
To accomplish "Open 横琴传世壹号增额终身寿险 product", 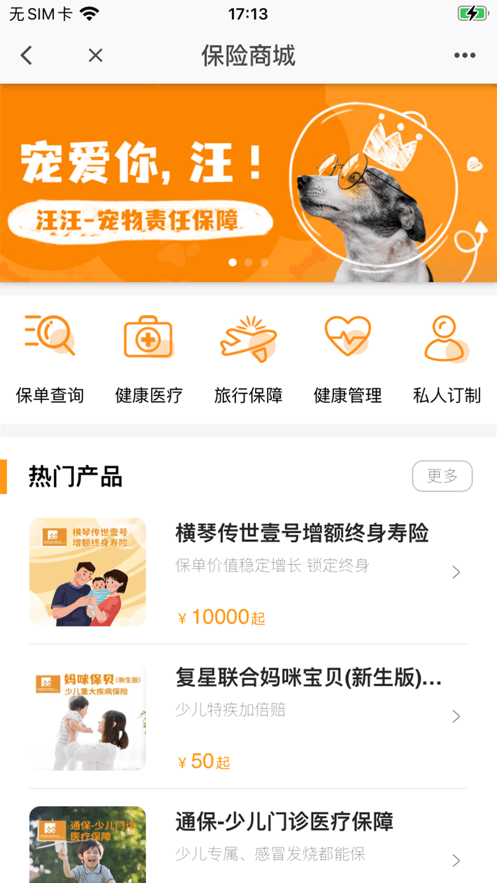I will pos(248,572).
